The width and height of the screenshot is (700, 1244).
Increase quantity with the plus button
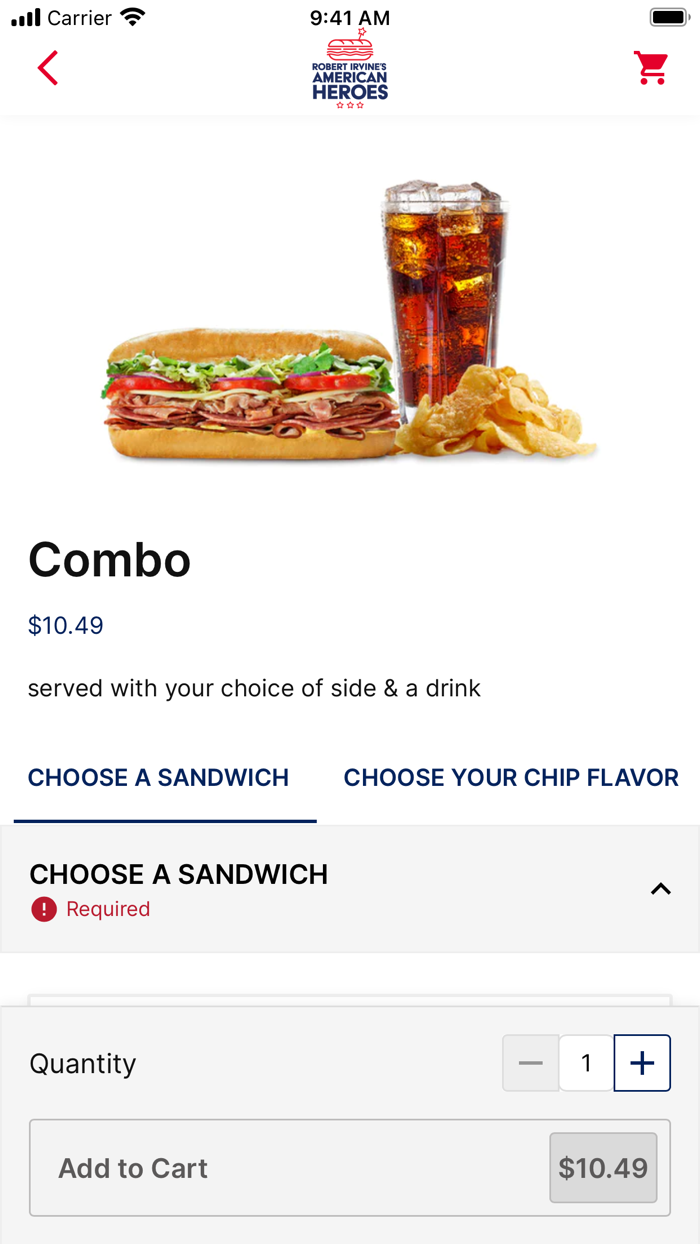[x=642, y=1063]
